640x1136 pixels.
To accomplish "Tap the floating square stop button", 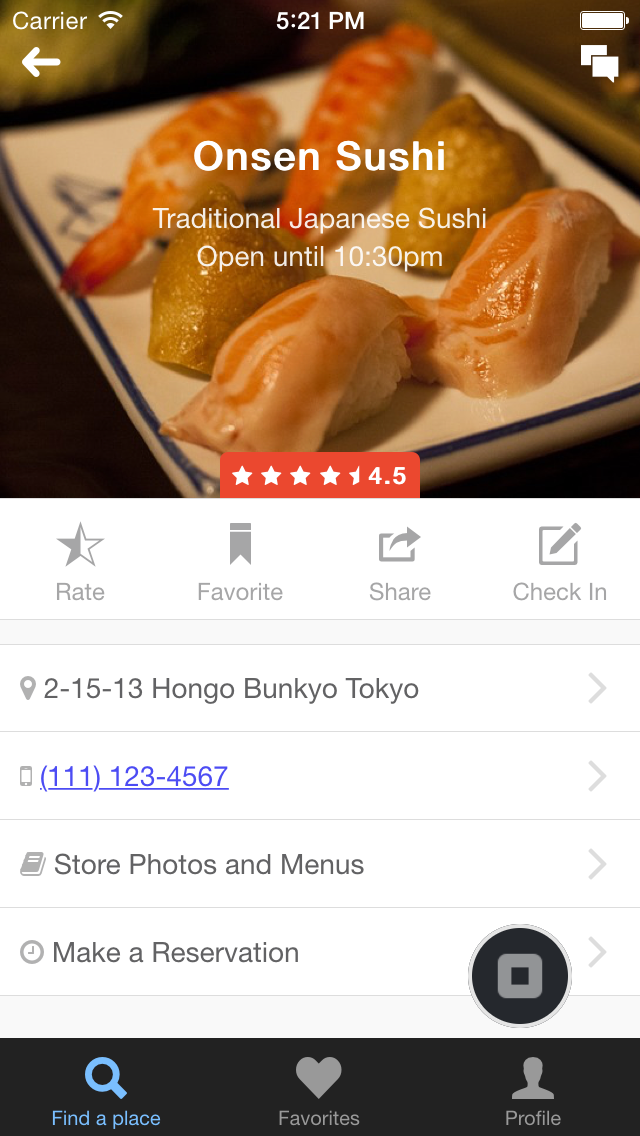I will (x=520, y=976).
